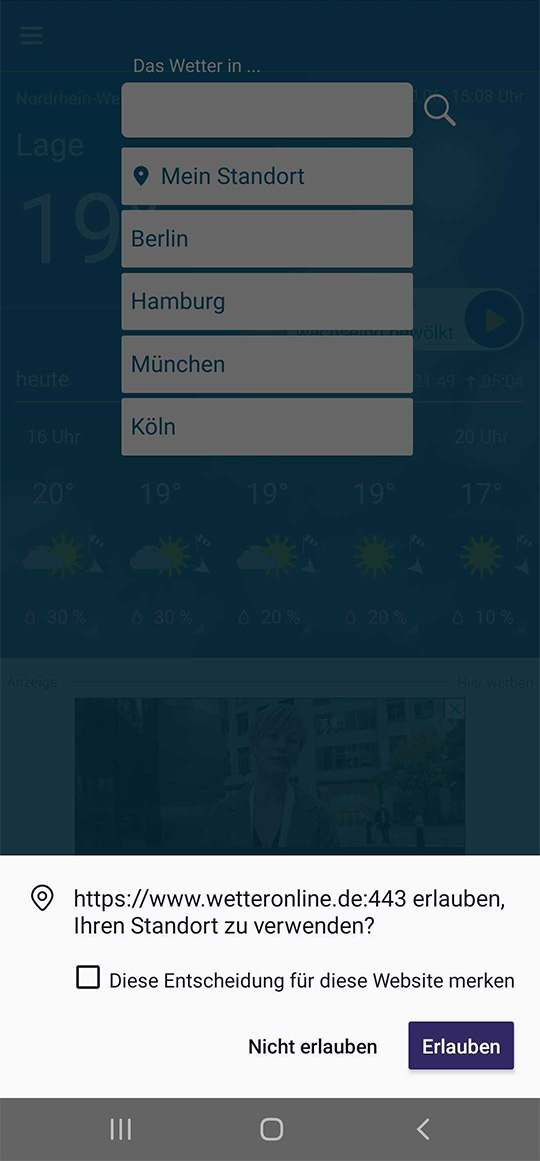Viewport: 540px width, 1161px height.
Task: Choose Berlin as the location
Action: point(267,238)
